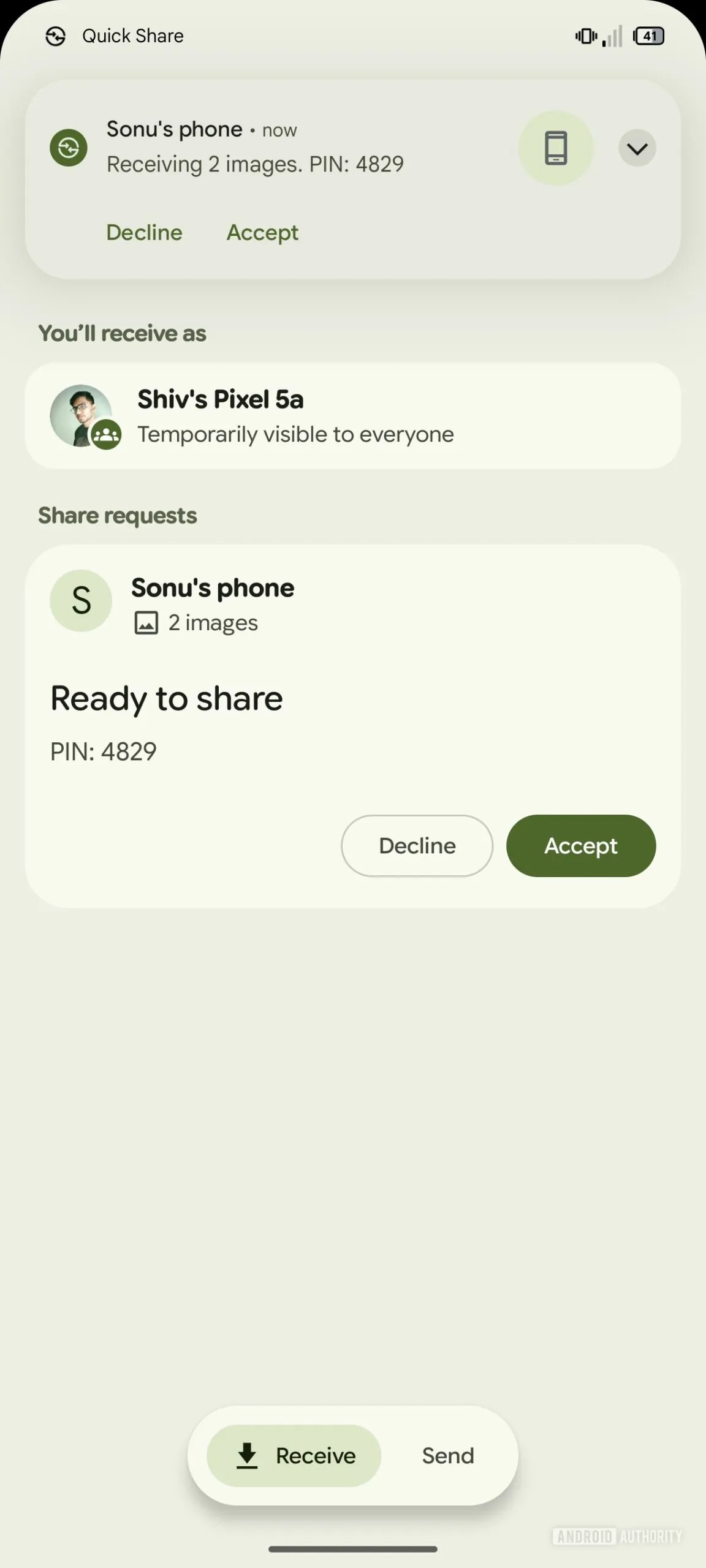Viewport: 706px width, 1568px height.
Task: Click the S avatar for Sonu's phone
Action: coord(81,600)
